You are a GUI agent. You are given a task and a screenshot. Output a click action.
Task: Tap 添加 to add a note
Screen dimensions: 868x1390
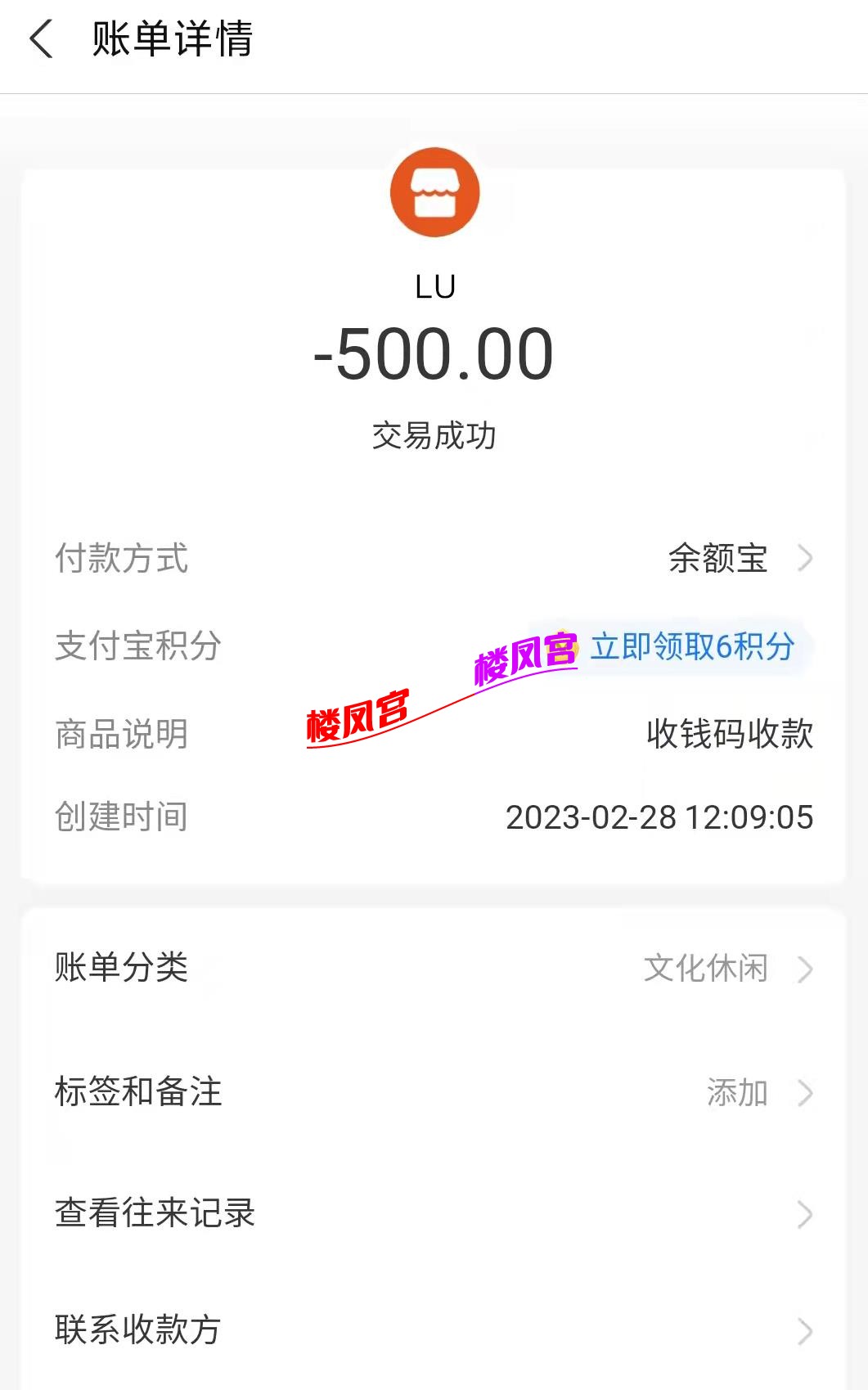click(739, 1091)
